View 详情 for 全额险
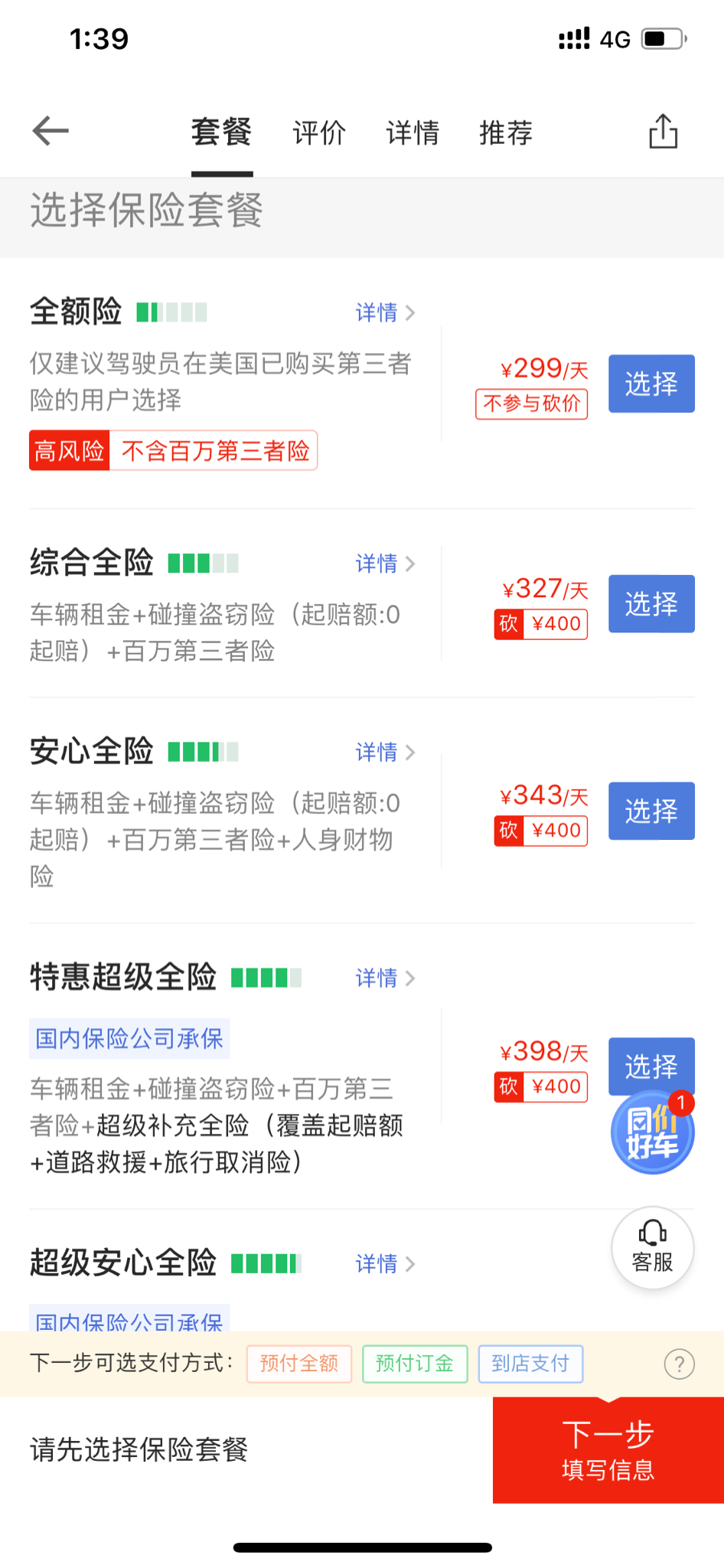Viewport: 724px width, 1568px height. 385,312
